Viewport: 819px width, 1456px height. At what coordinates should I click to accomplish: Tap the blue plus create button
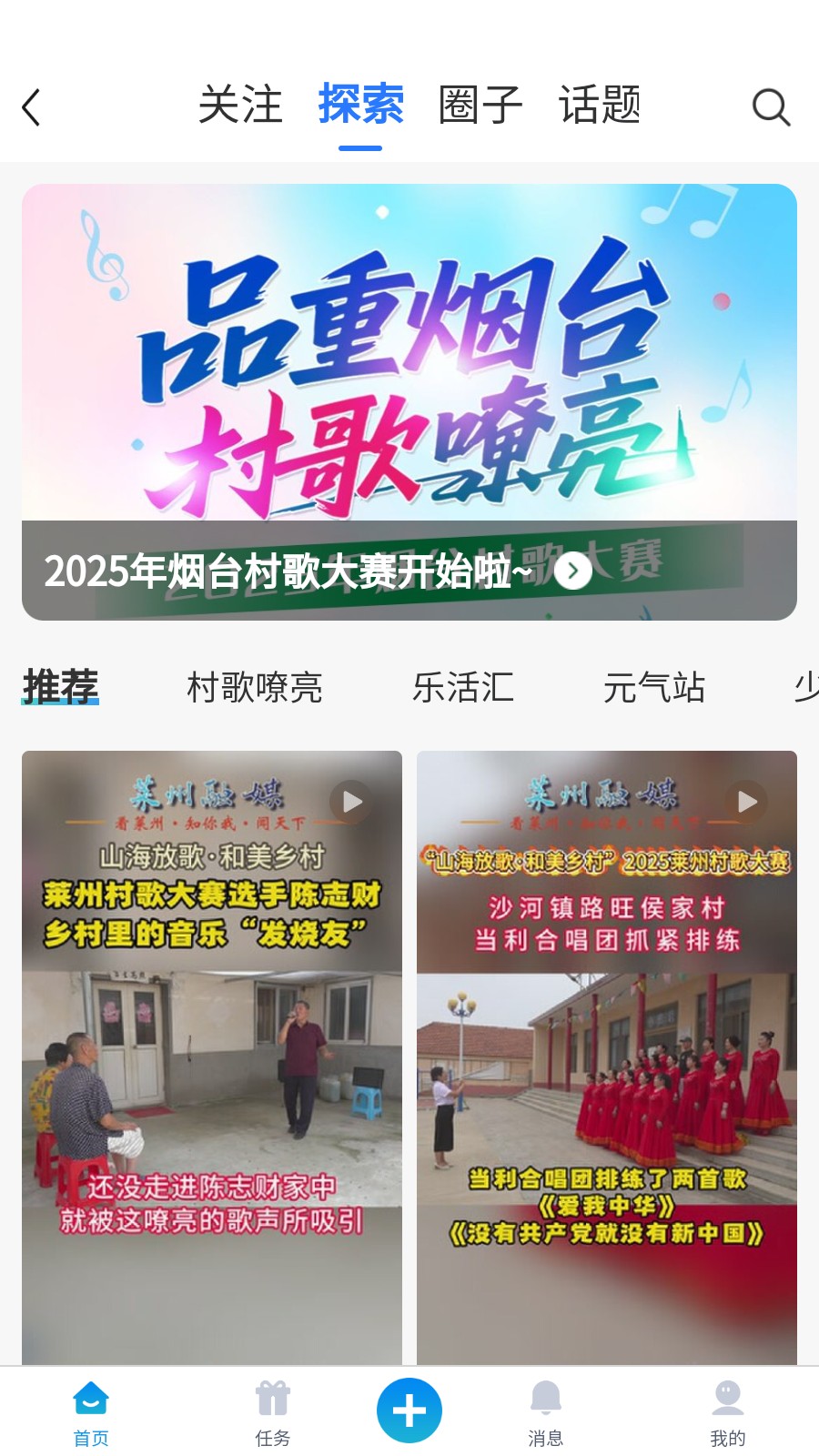409,1410
